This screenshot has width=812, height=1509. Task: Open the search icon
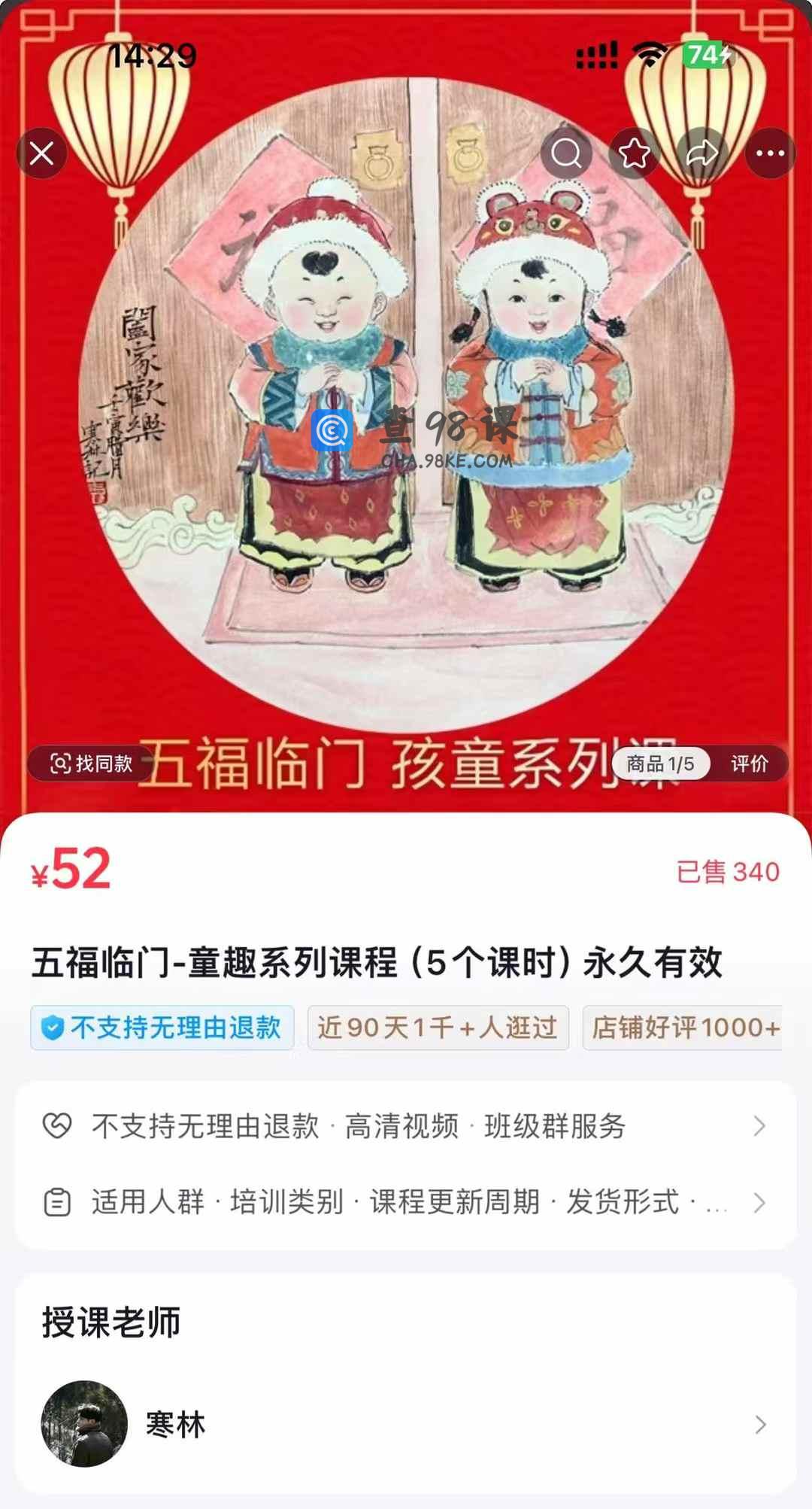(565, 153)
